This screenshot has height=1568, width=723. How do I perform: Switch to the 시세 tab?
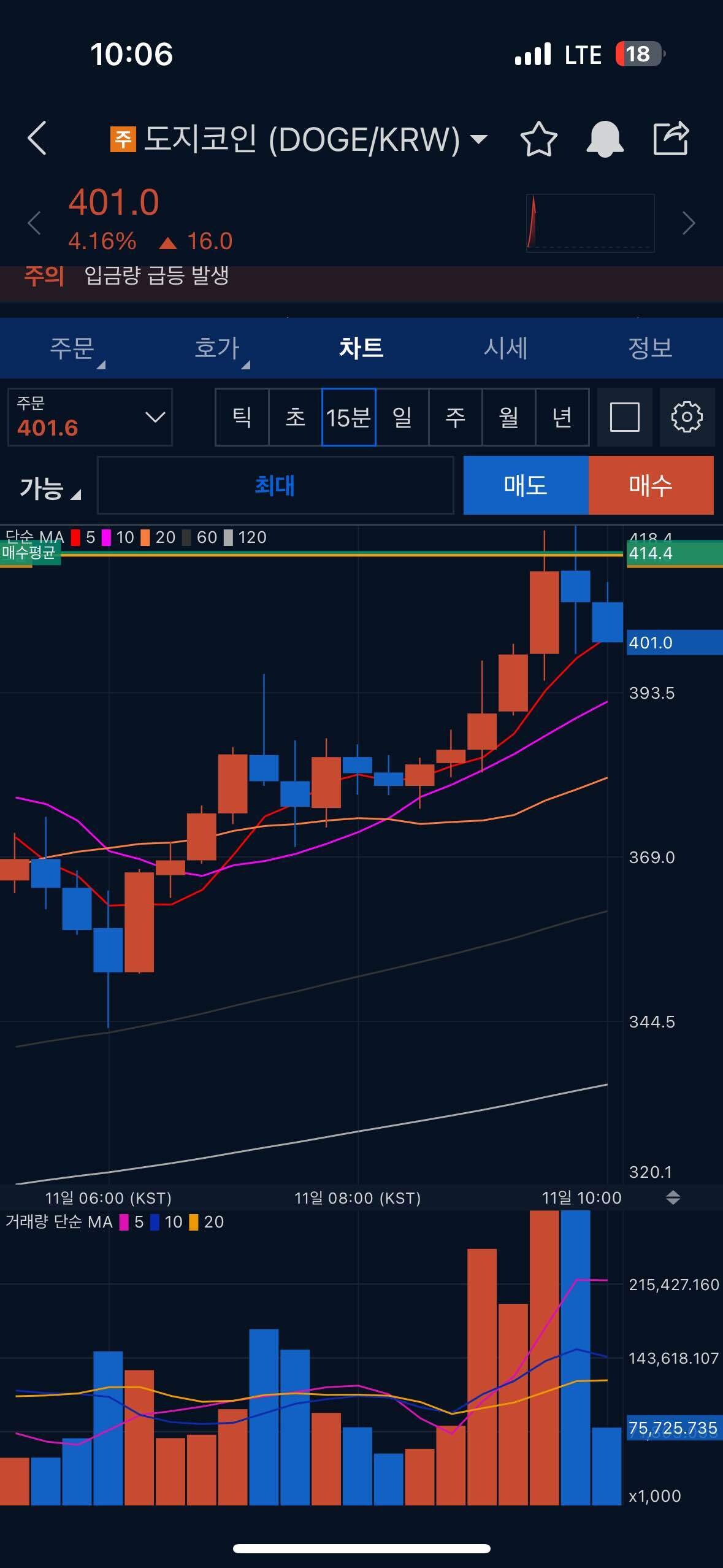pos(505,348)
